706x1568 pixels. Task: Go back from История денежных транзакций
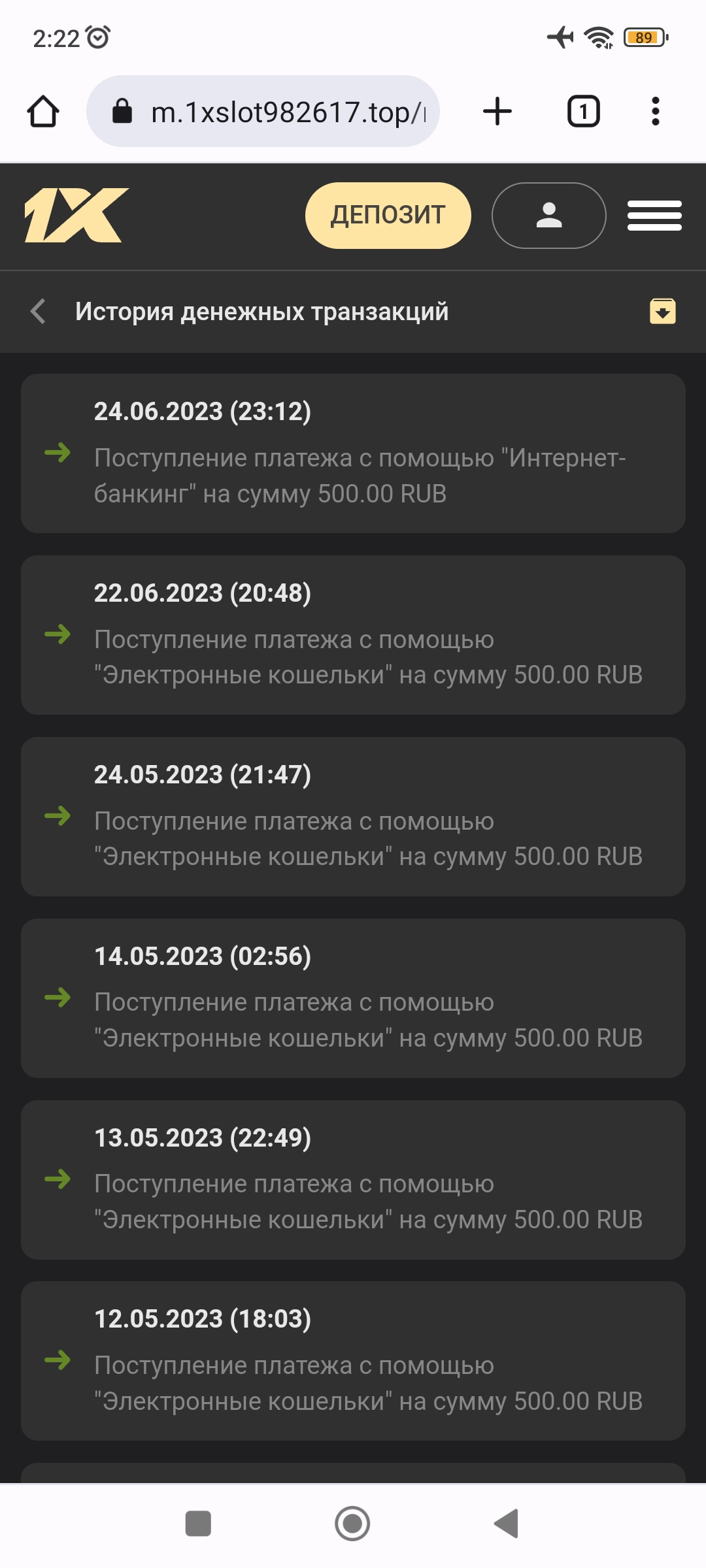[39, 312]
